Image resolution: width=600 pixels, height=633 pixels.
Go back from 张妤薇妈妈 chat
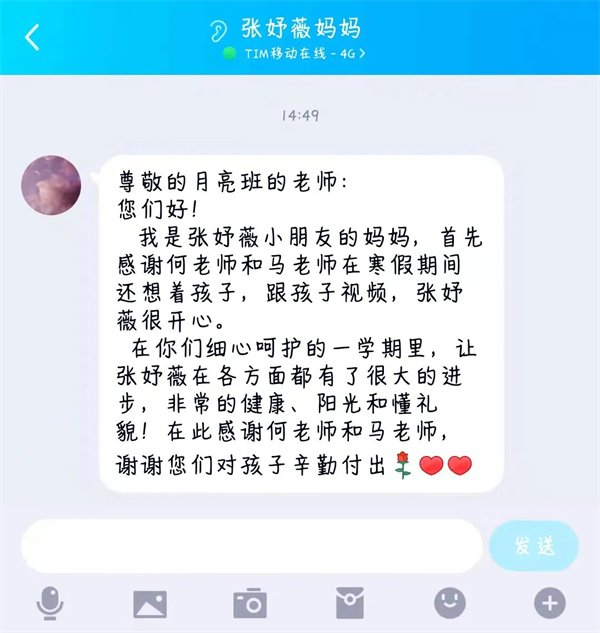[32, 37]
